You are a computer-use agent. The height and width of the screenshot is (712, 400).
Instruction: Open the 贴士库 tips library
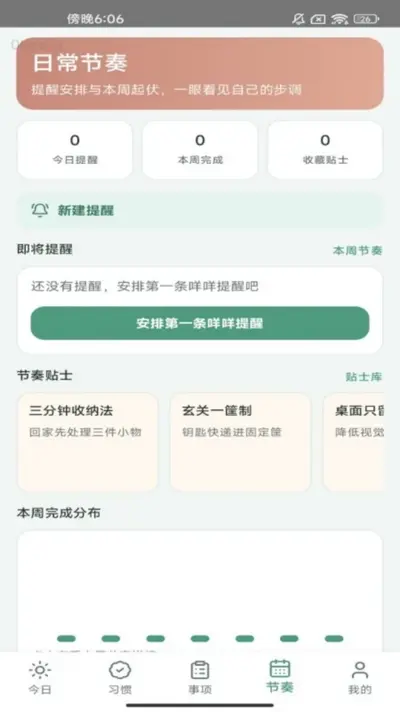(x=364, y=376)
